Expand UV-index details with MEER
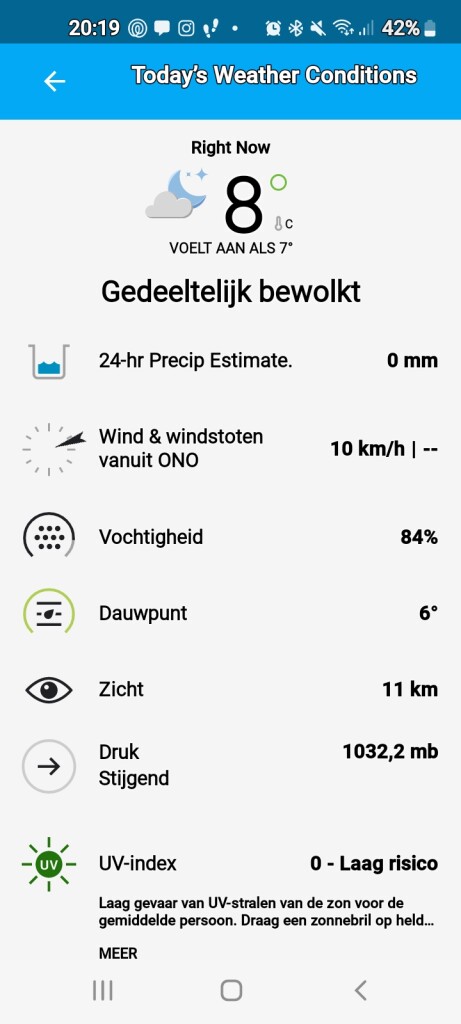The height and width of the screenshot is (1024, 461). 118,953
